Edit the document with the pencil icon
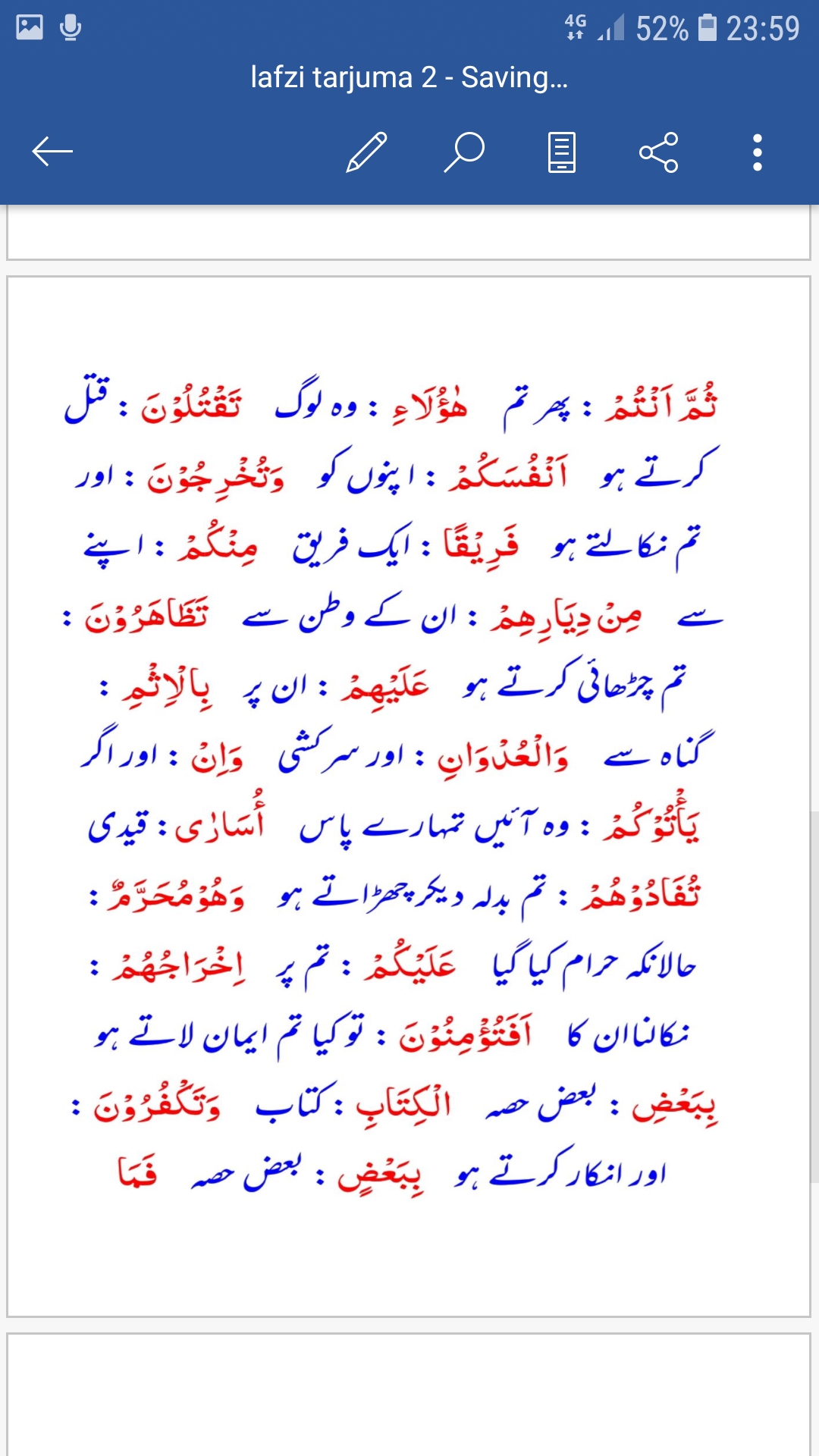 coord(366,152)
